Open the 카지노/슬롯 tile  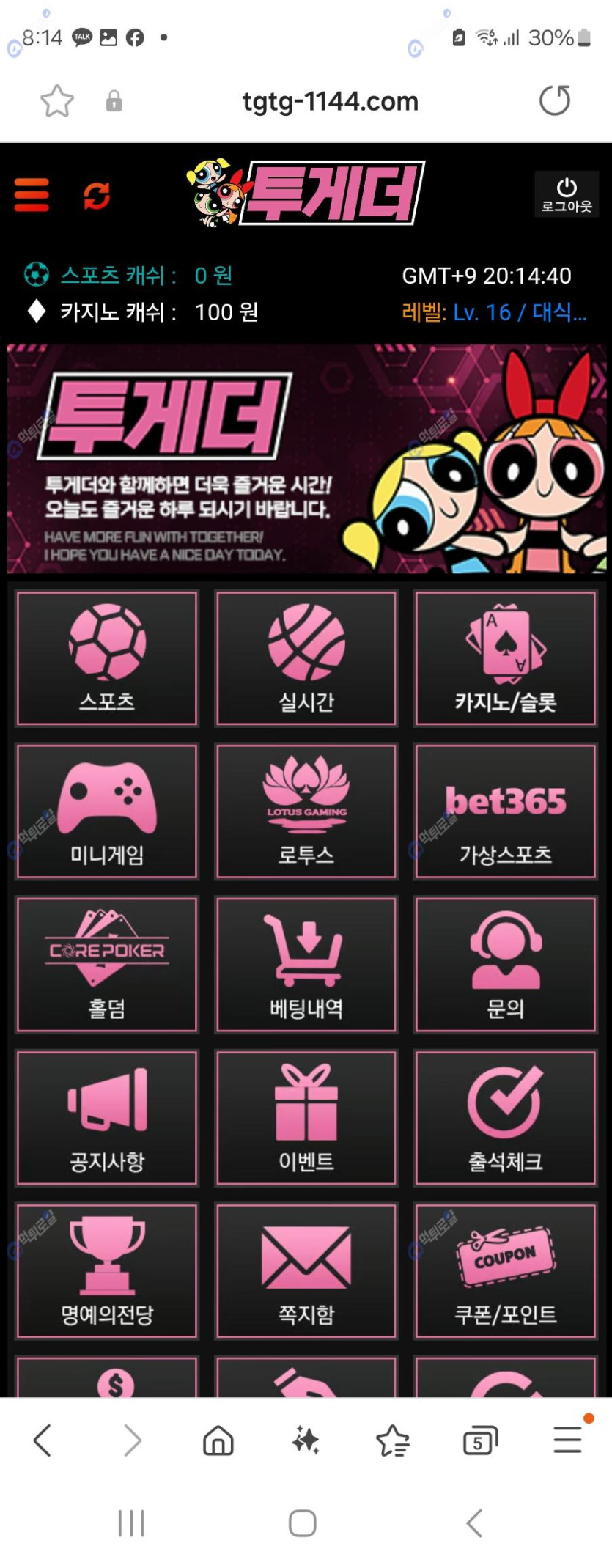click(x=506, y=658)
